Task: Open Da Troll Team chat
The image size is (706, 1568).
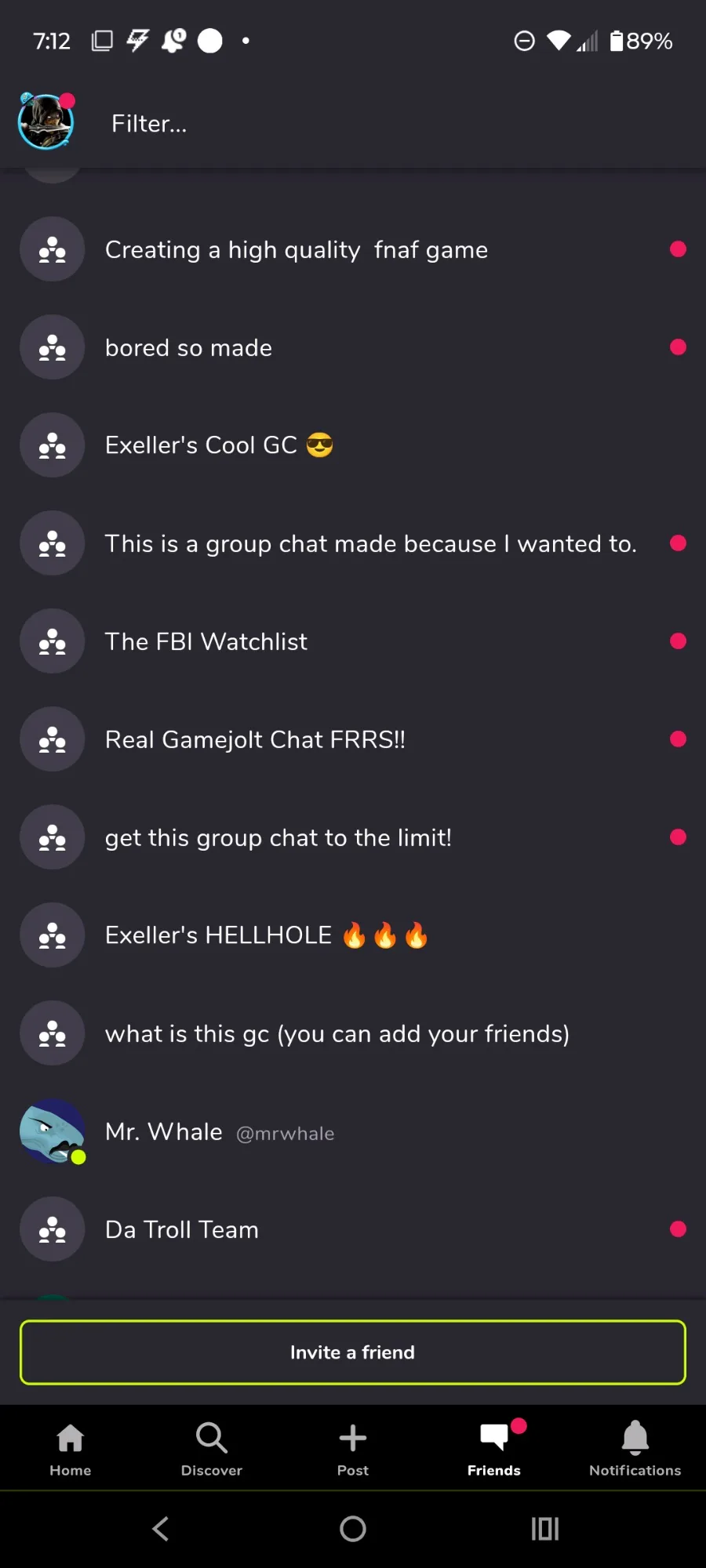Action: tap(353, 1229)
